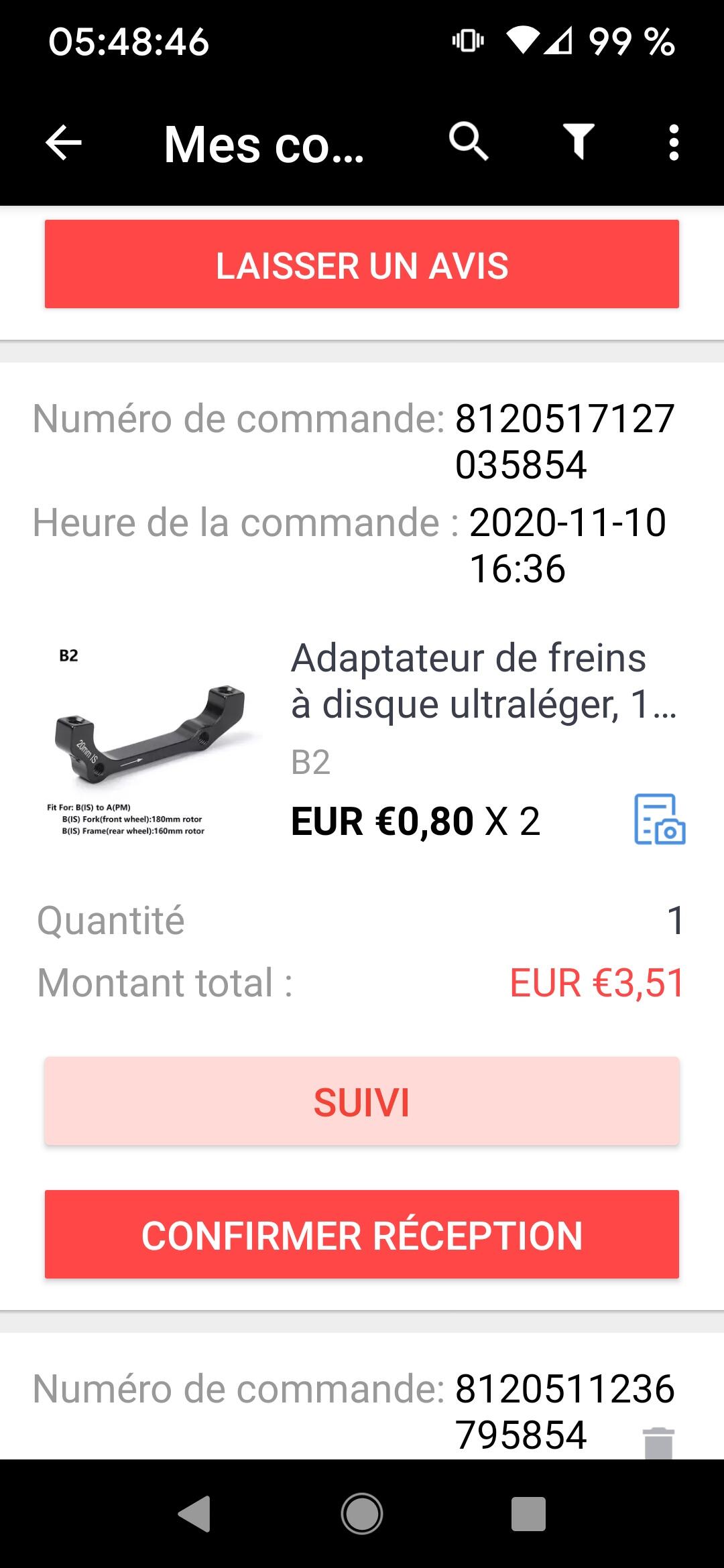Open recent apps from navigation bar

click(528, 1514)
